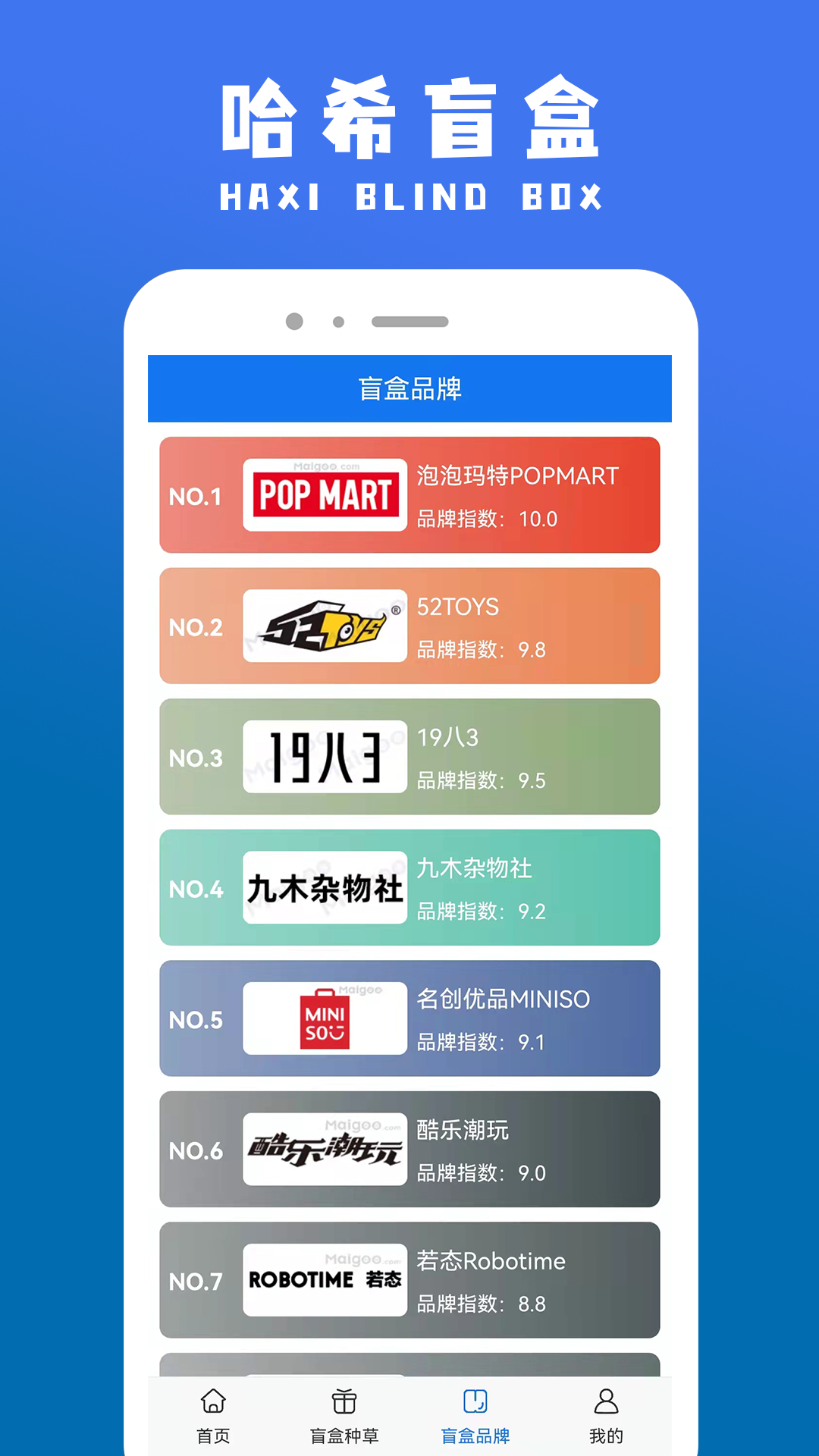Click the POP MART brand logo
The image size is (819, 1456).
click(324, 494)
